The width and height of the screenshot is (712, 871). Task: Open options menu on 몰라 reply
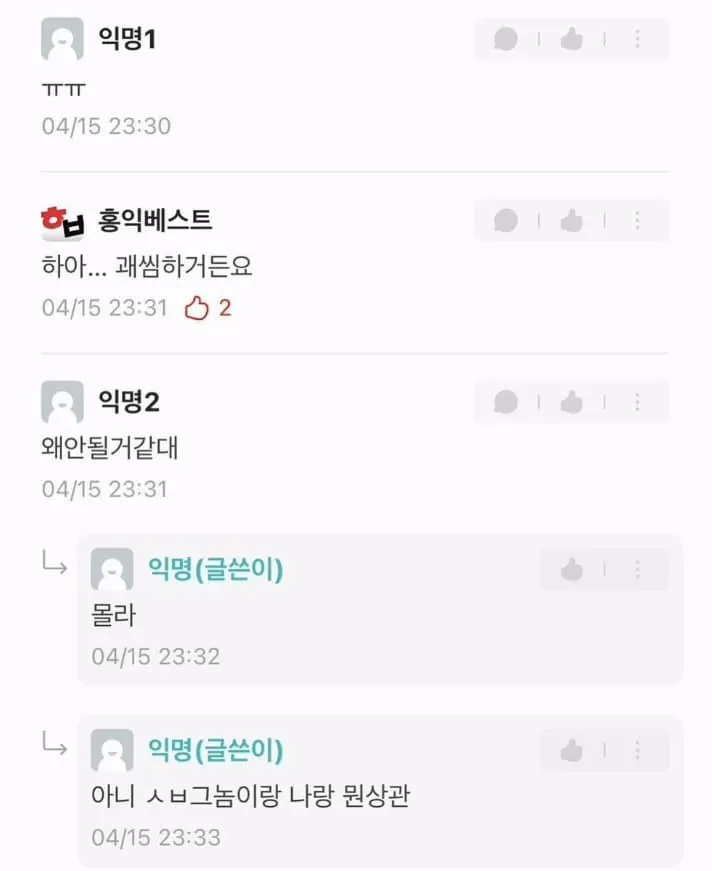637,570
